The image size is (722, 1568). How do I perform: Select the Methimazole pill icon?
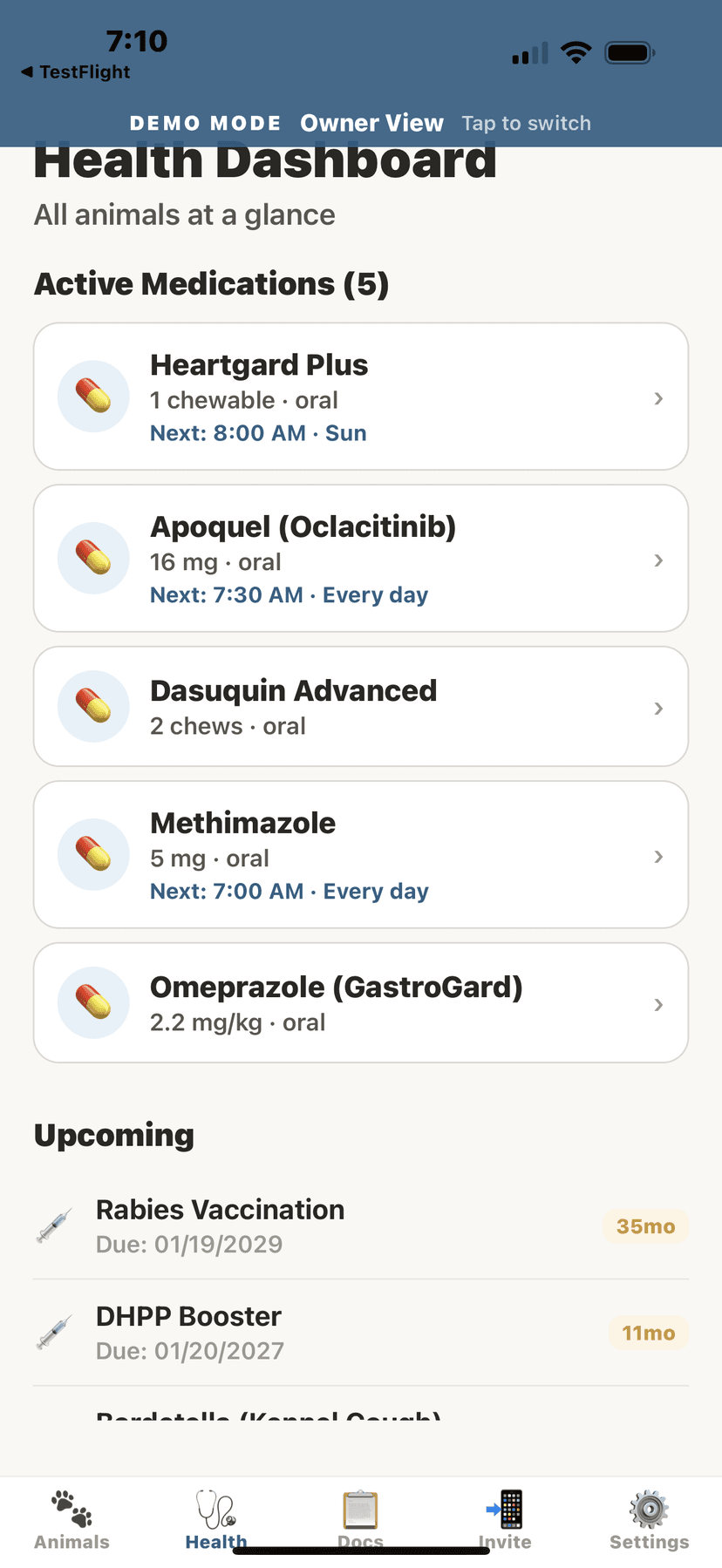93,854
